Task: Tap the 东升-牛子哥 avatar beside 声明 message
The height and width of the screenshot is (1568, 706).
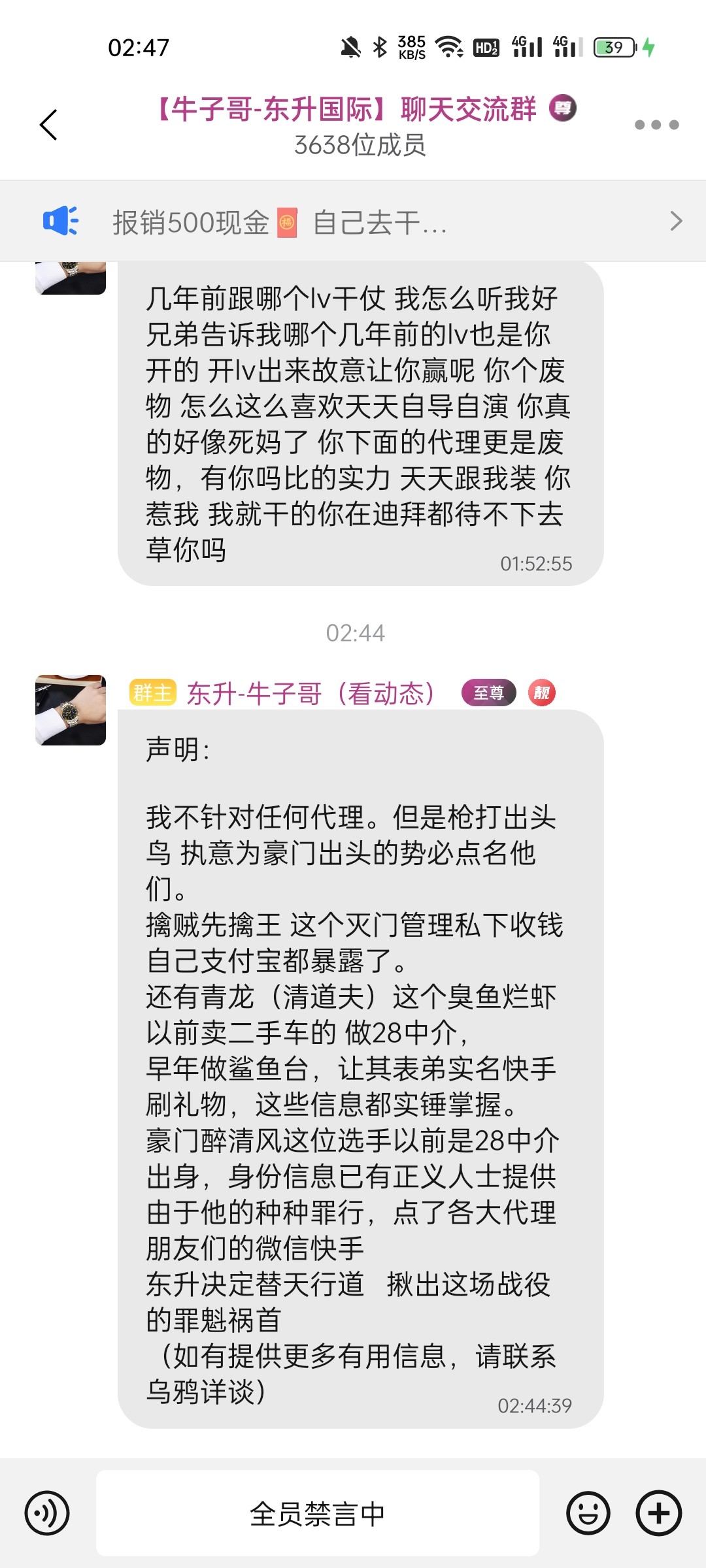Action: point(71,710)
